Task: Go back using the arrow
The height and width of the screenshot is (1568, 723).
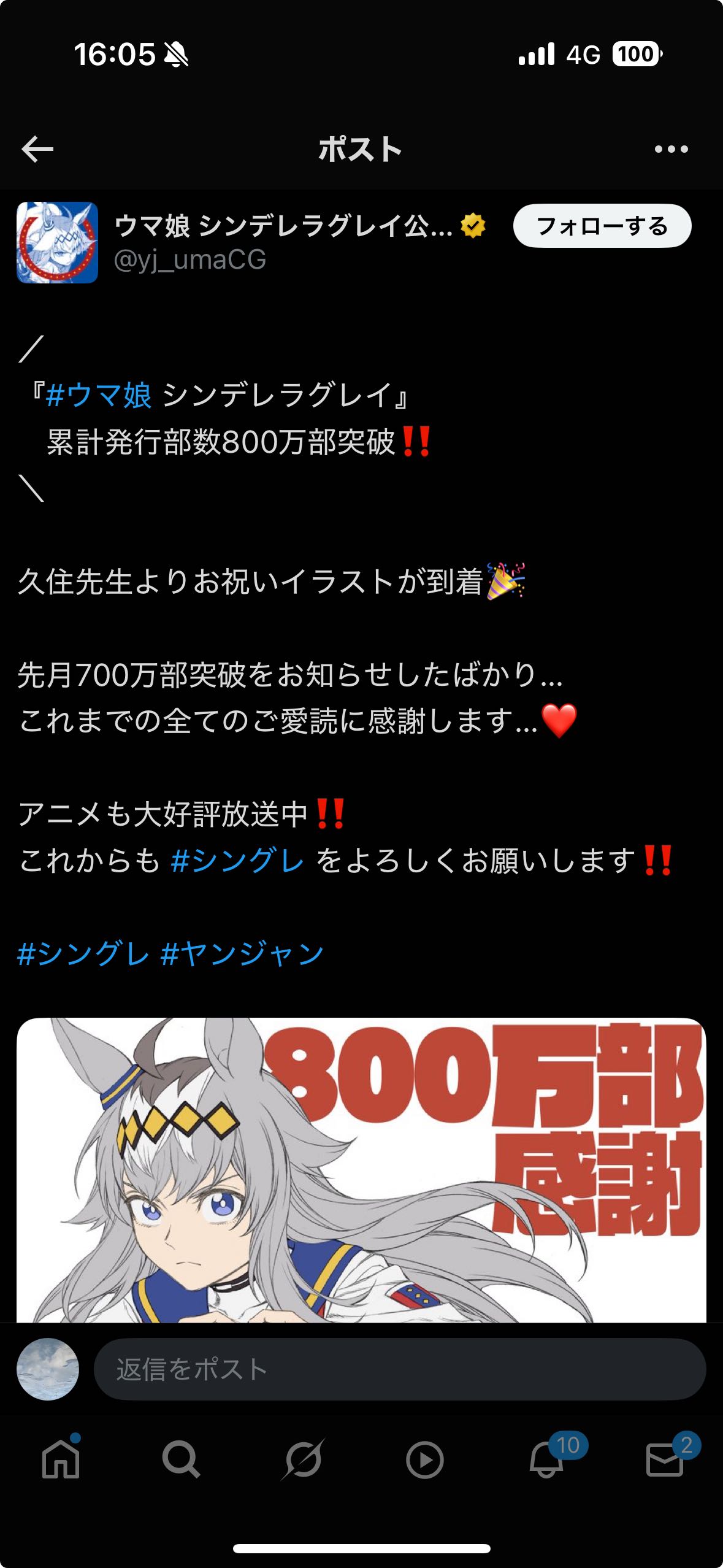Action: point(37,149)
